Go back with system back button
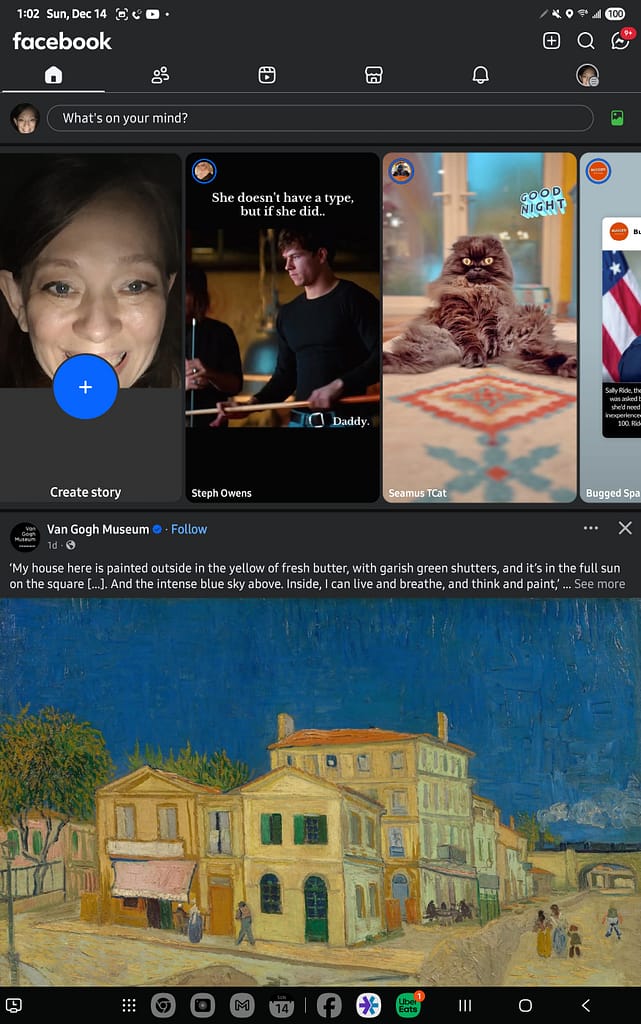 click(586, 1005)
